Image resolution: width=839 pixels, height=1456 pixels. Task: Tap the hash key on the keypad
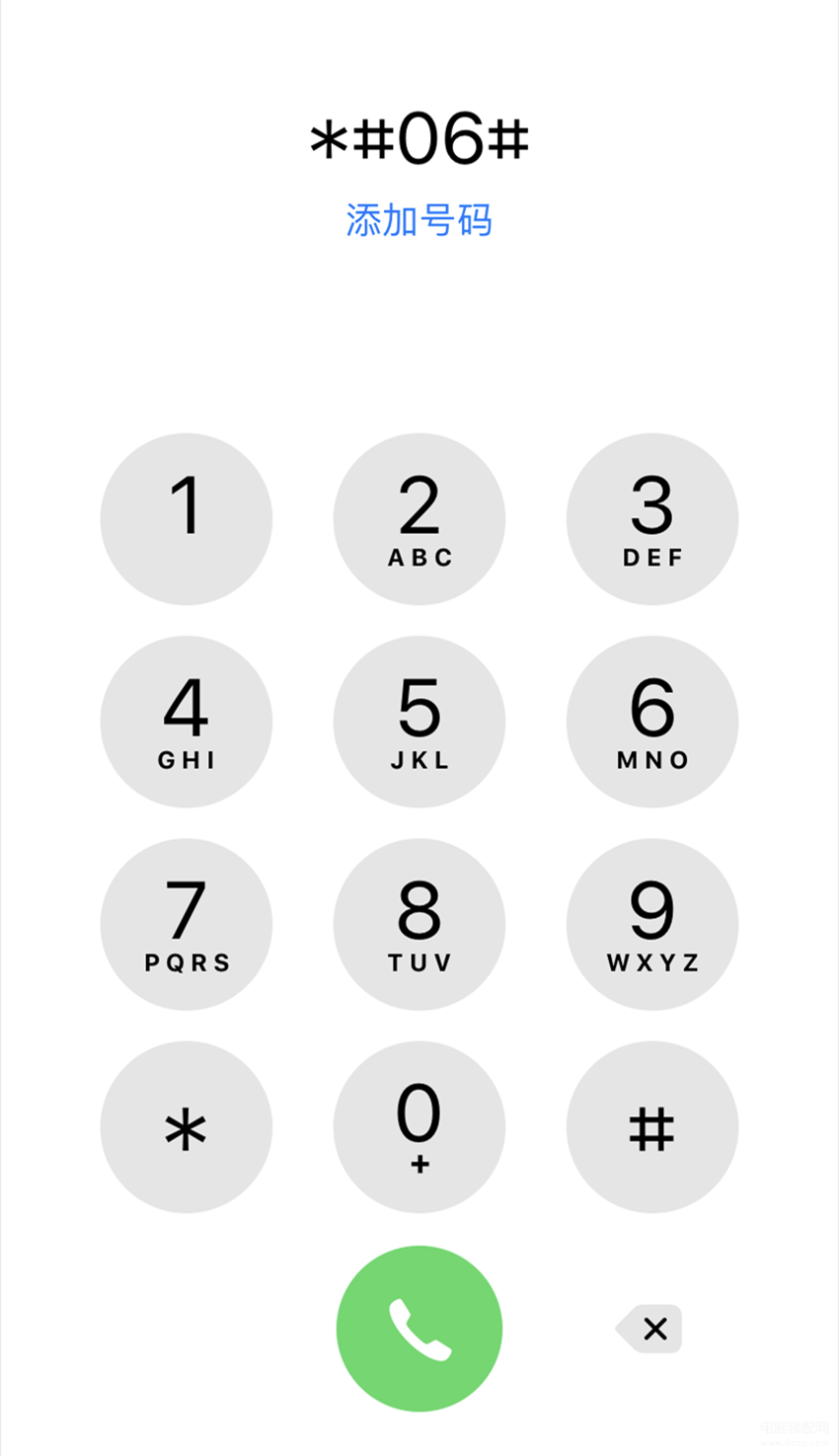coord(652,1127)
